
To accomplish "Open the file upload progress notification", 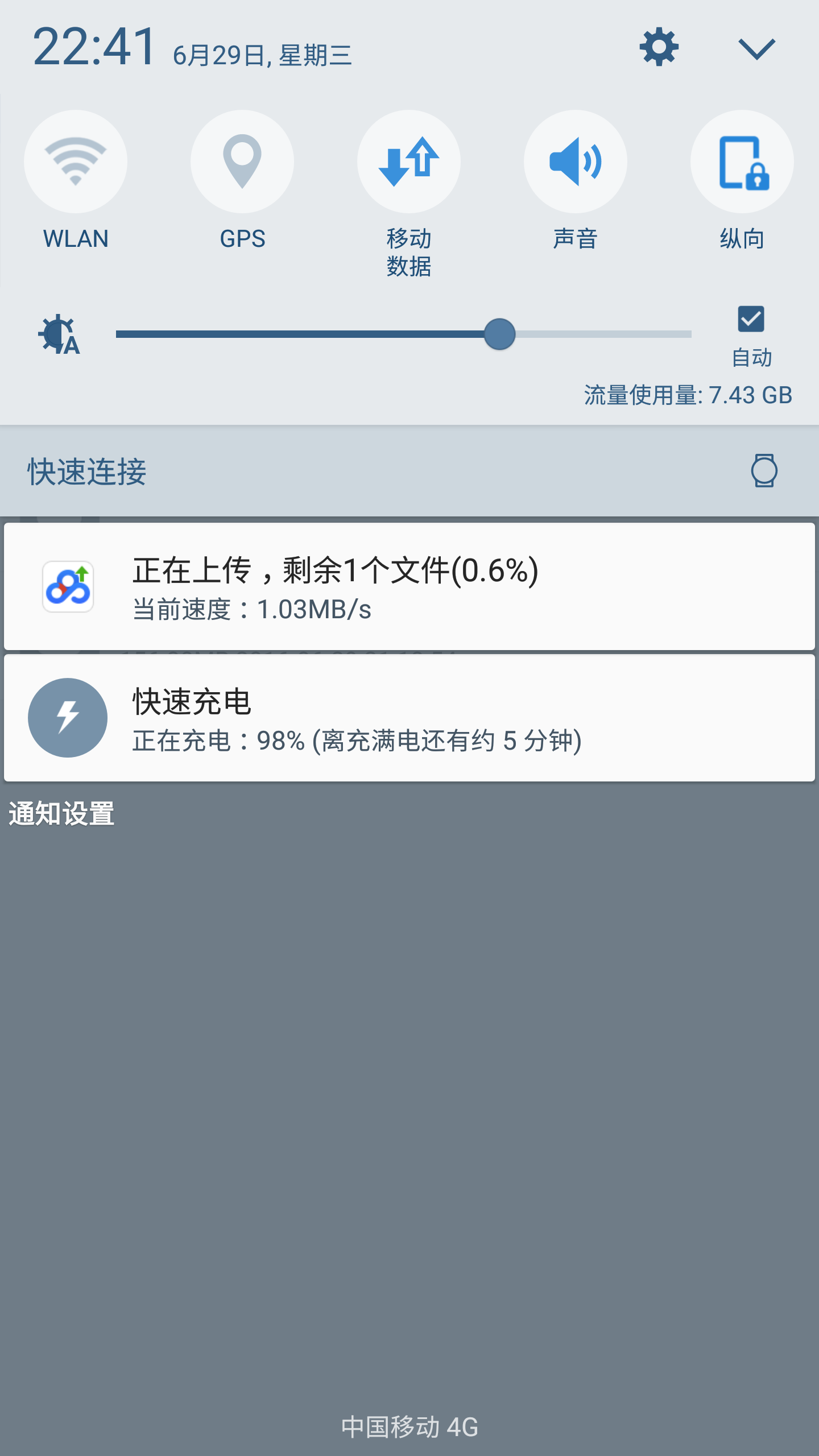I will coord(409,587).
